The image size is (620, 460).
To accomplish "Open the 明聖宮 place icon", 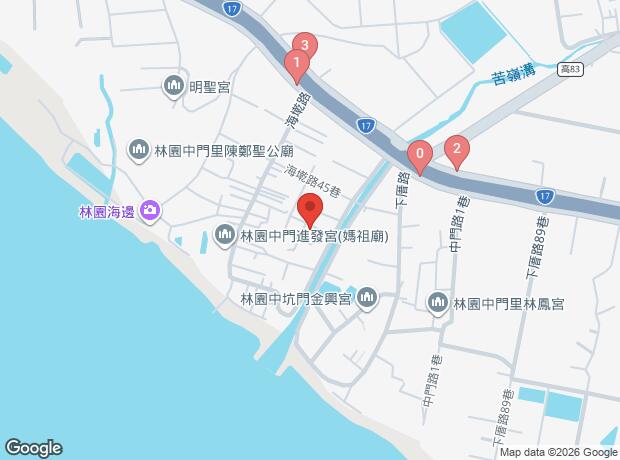I will click(x=175, y=87).
